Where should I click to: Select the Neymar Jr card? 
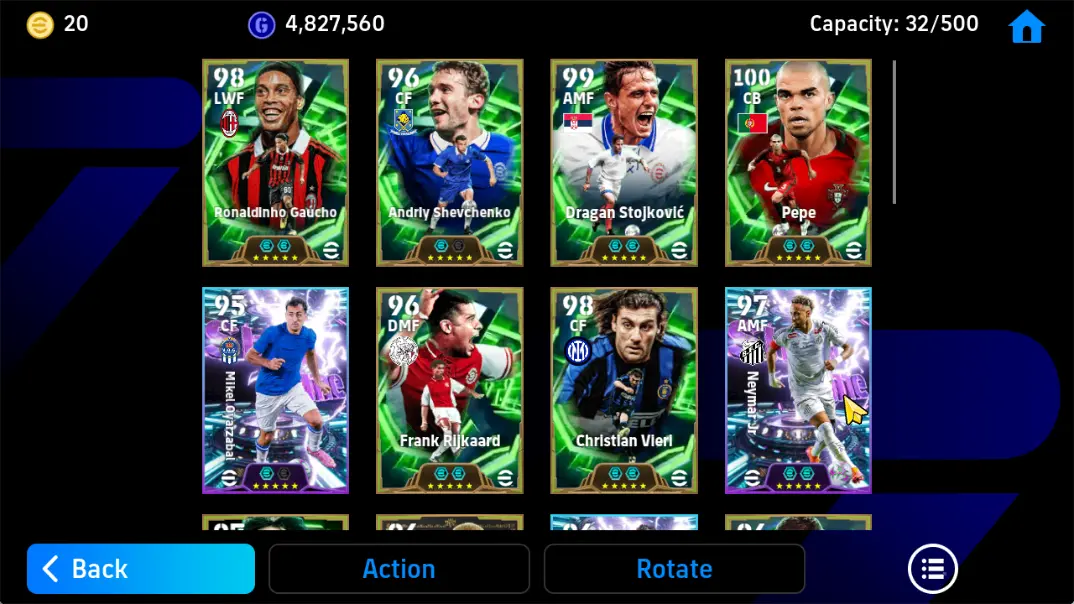(x=798, y=390)
